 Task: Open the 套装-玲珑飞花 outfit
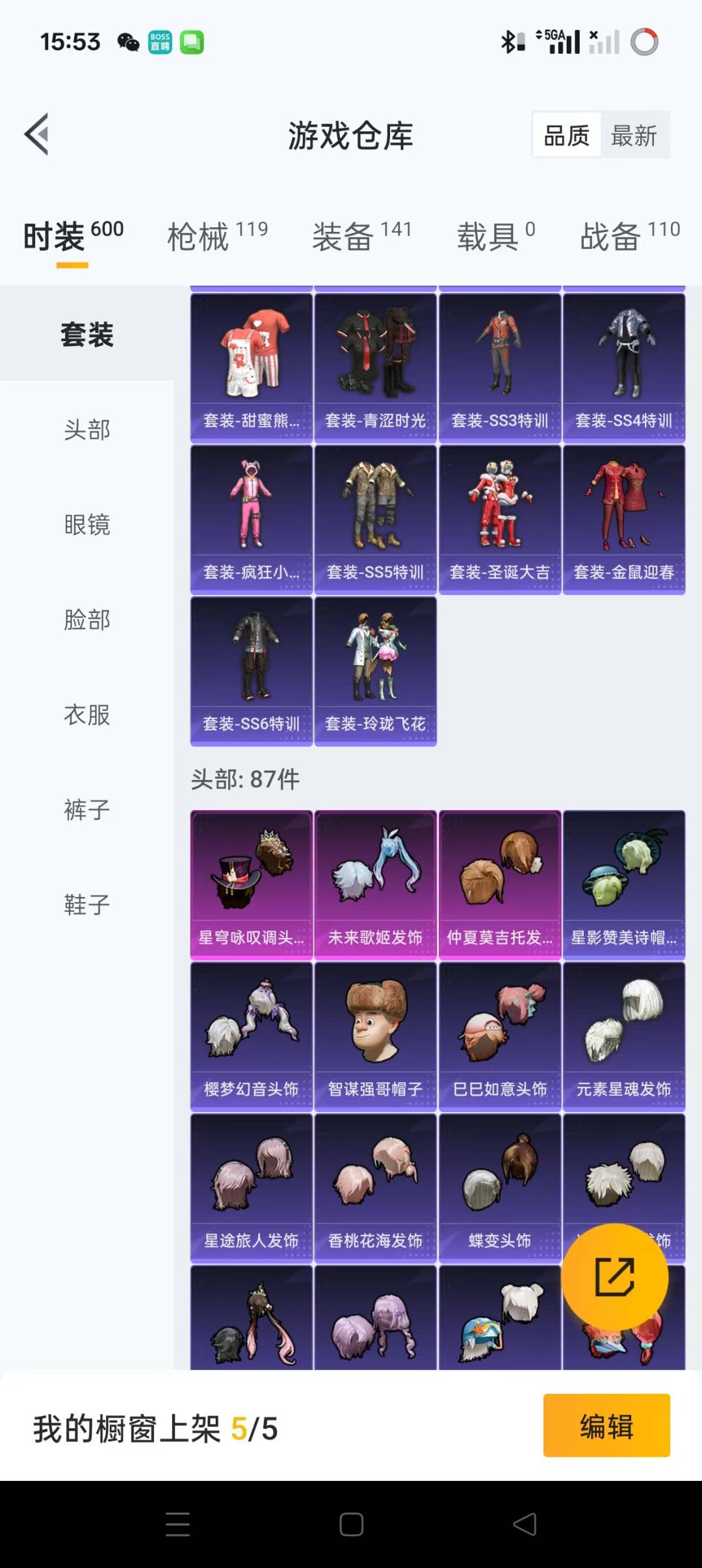coord(376,671)
